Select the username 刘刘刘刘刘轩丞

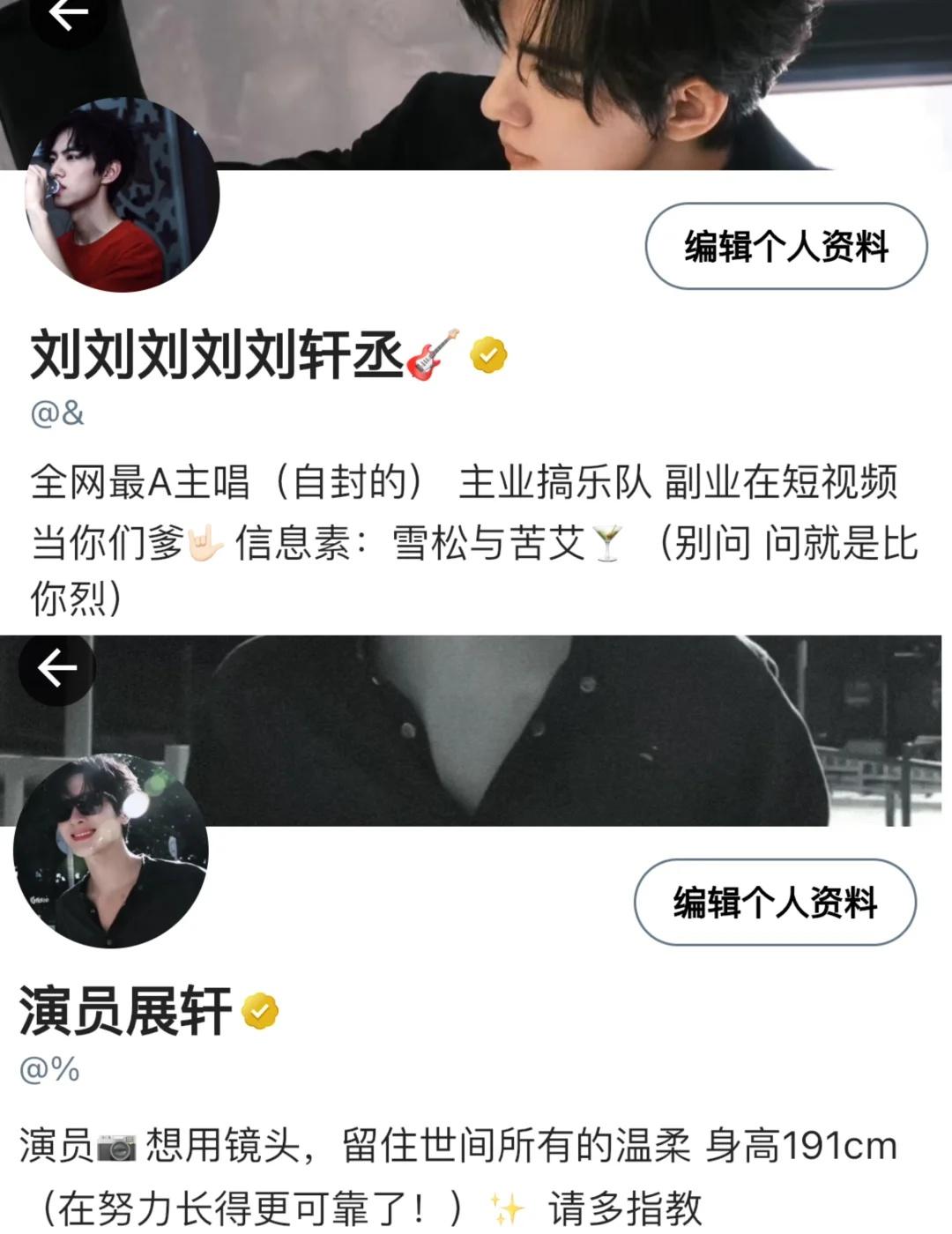click(x=212, y=352)
